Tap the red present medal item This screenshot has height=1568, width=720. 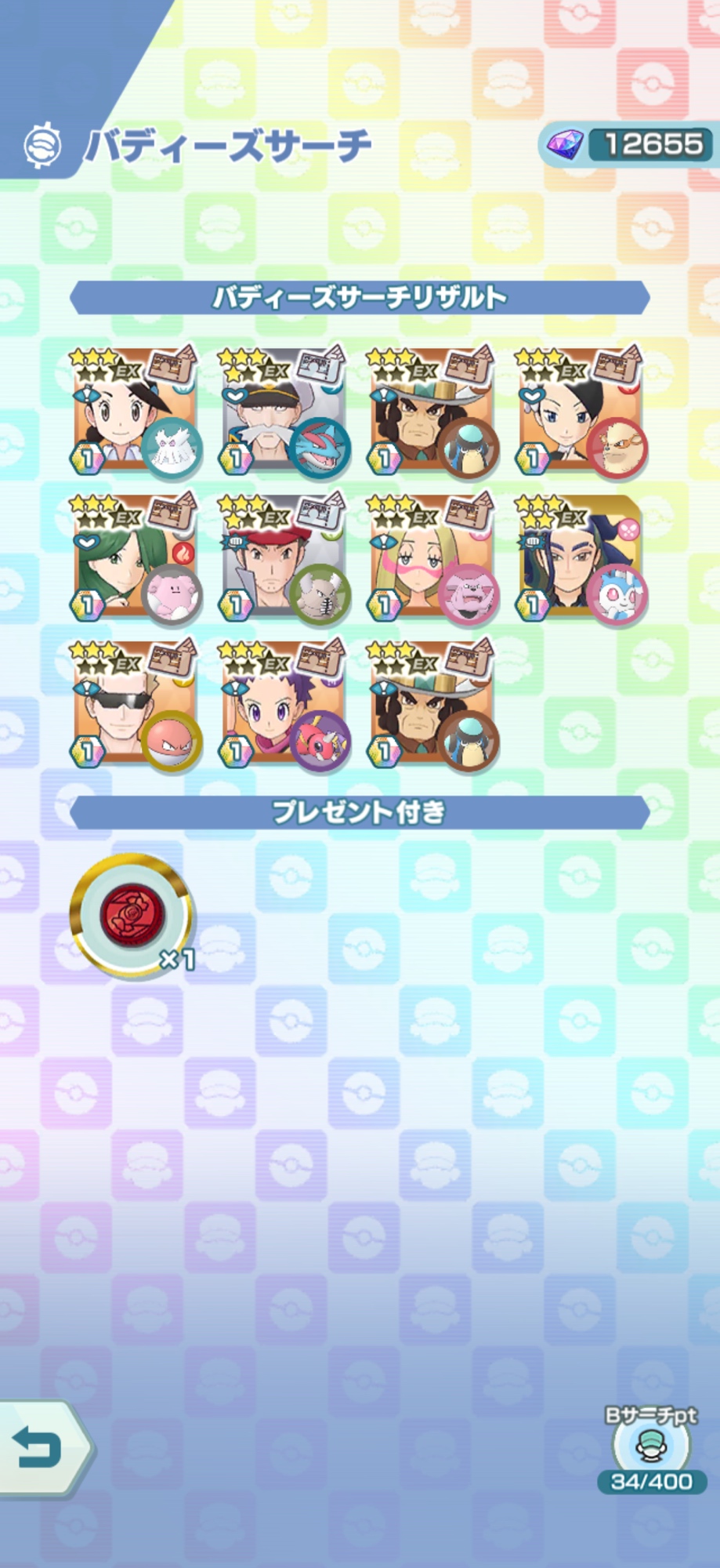click(132, 915)
